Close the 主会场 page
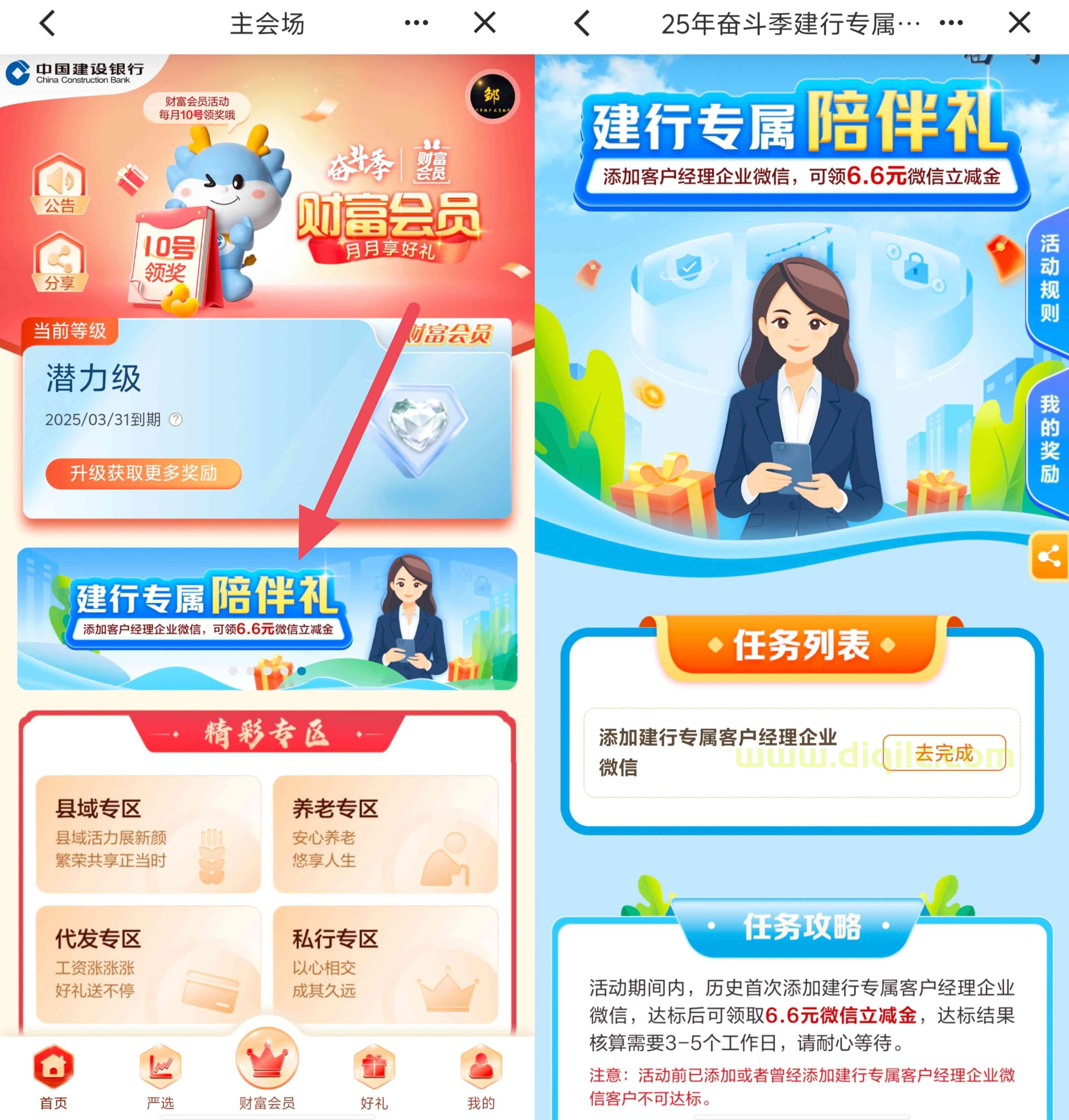This screenshot has width=1069, height=1120. (x=484, y=23)
